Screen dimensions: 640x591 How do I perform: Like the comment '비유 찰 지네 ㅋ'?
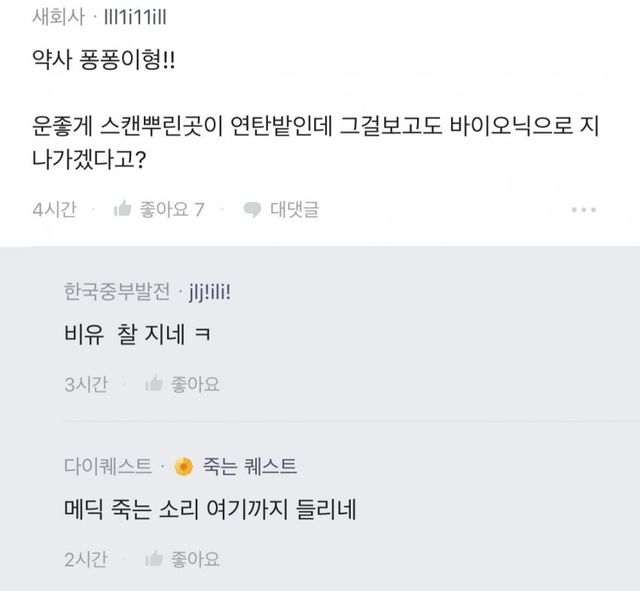[x=183, y=384]
